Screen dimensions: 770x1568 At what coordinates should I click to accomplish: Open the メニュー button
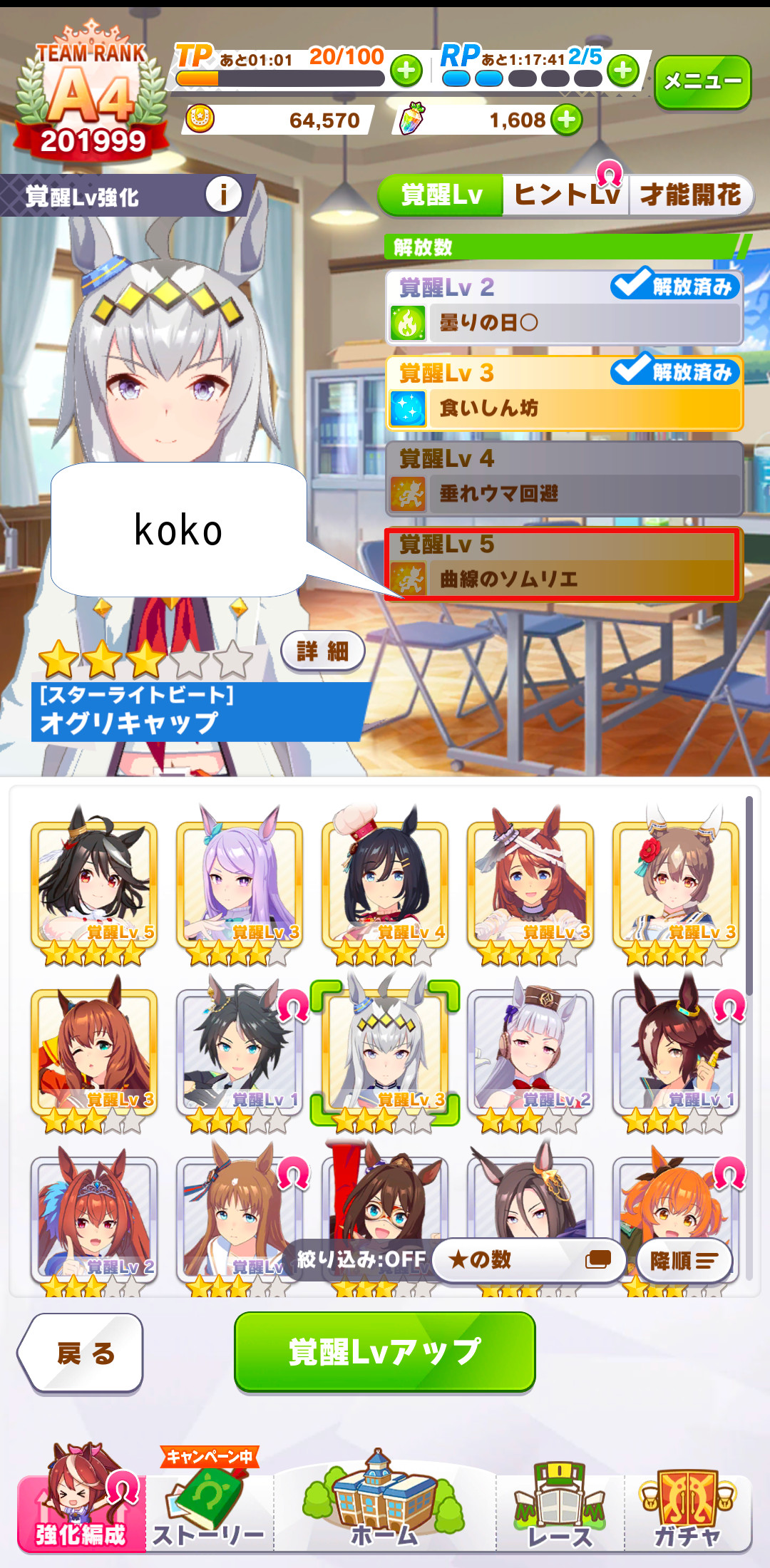(x=702, y=82)
